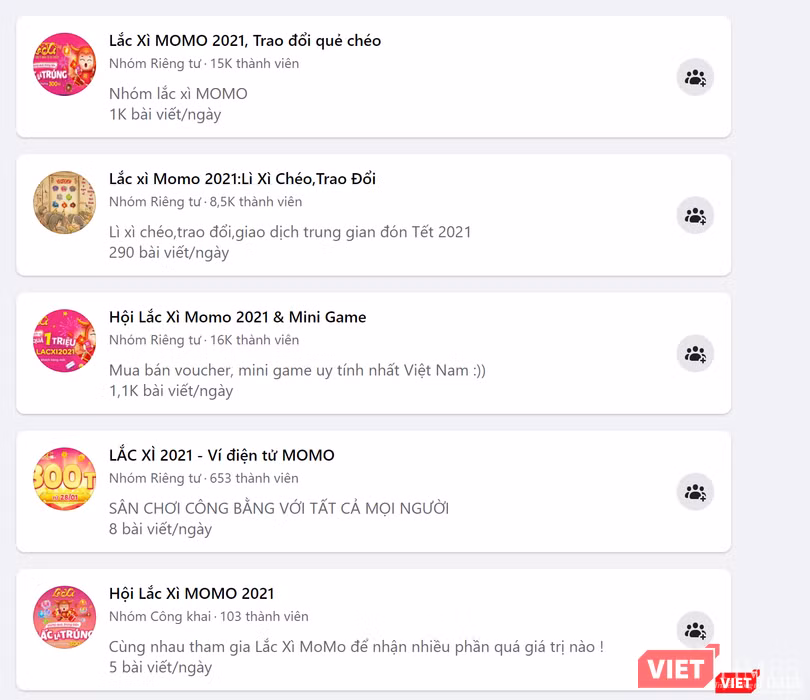Join LẮC XÌ 2021 - Ví điện tử MOMO
The height and width of the screenshot is (700, 810).
click(695, 491)
